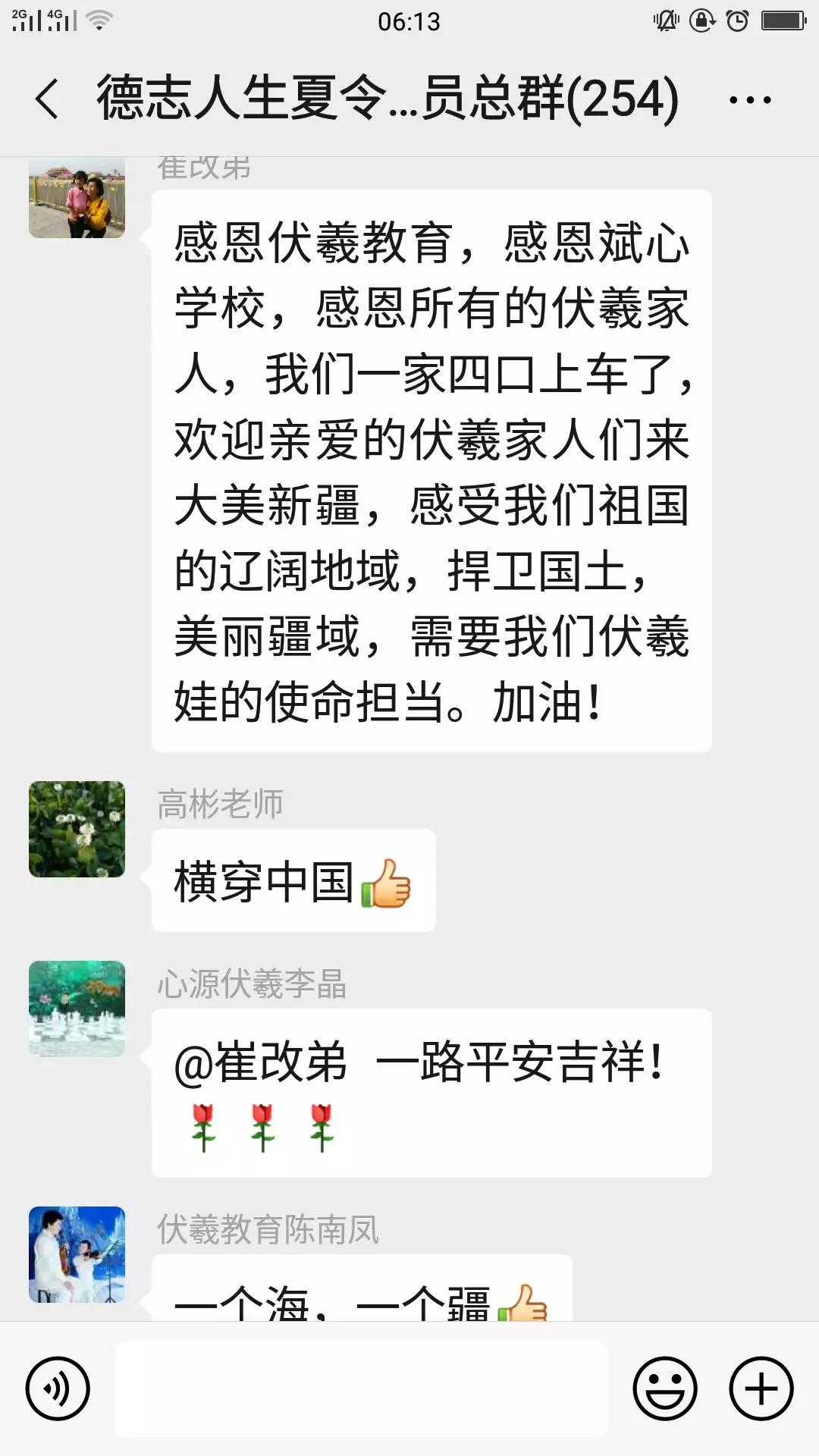Open 伏羲教育陈南凤's profile avatar

tap(77, 1254)
